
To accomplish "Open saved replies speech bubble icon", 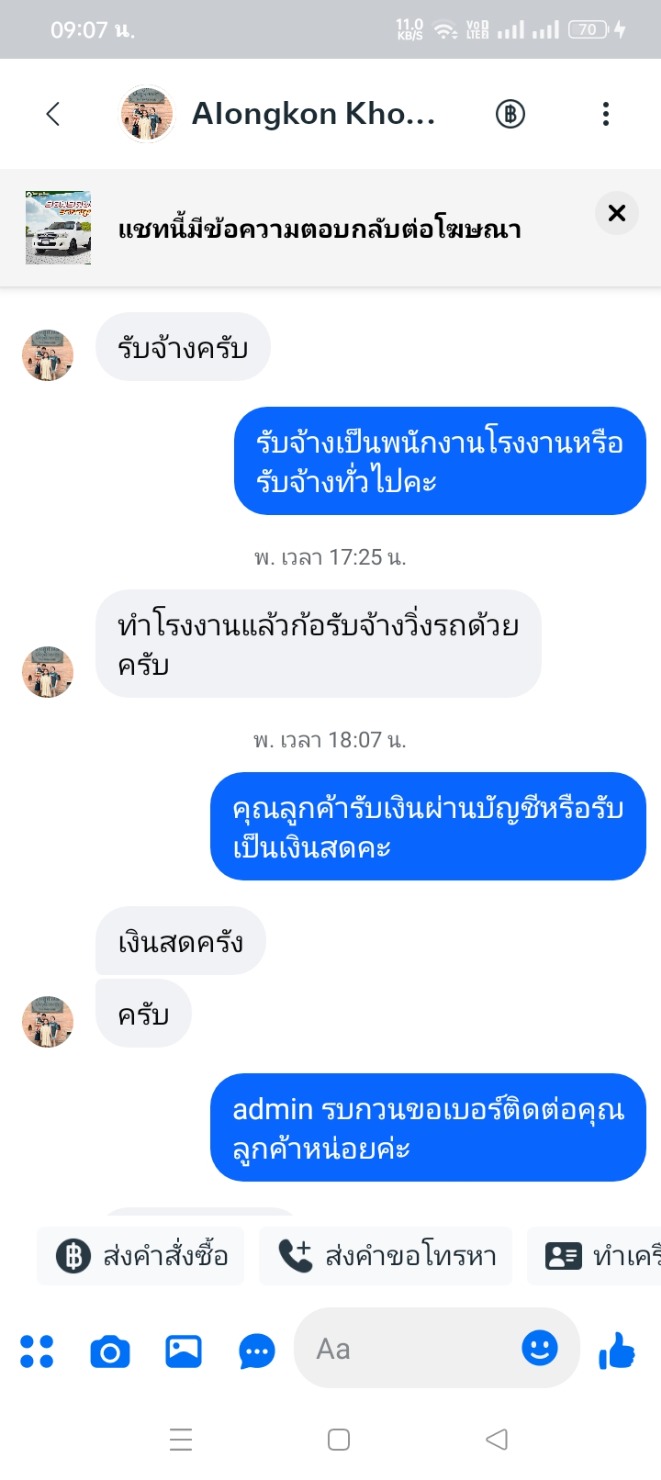I will [x=257, y=1351].
